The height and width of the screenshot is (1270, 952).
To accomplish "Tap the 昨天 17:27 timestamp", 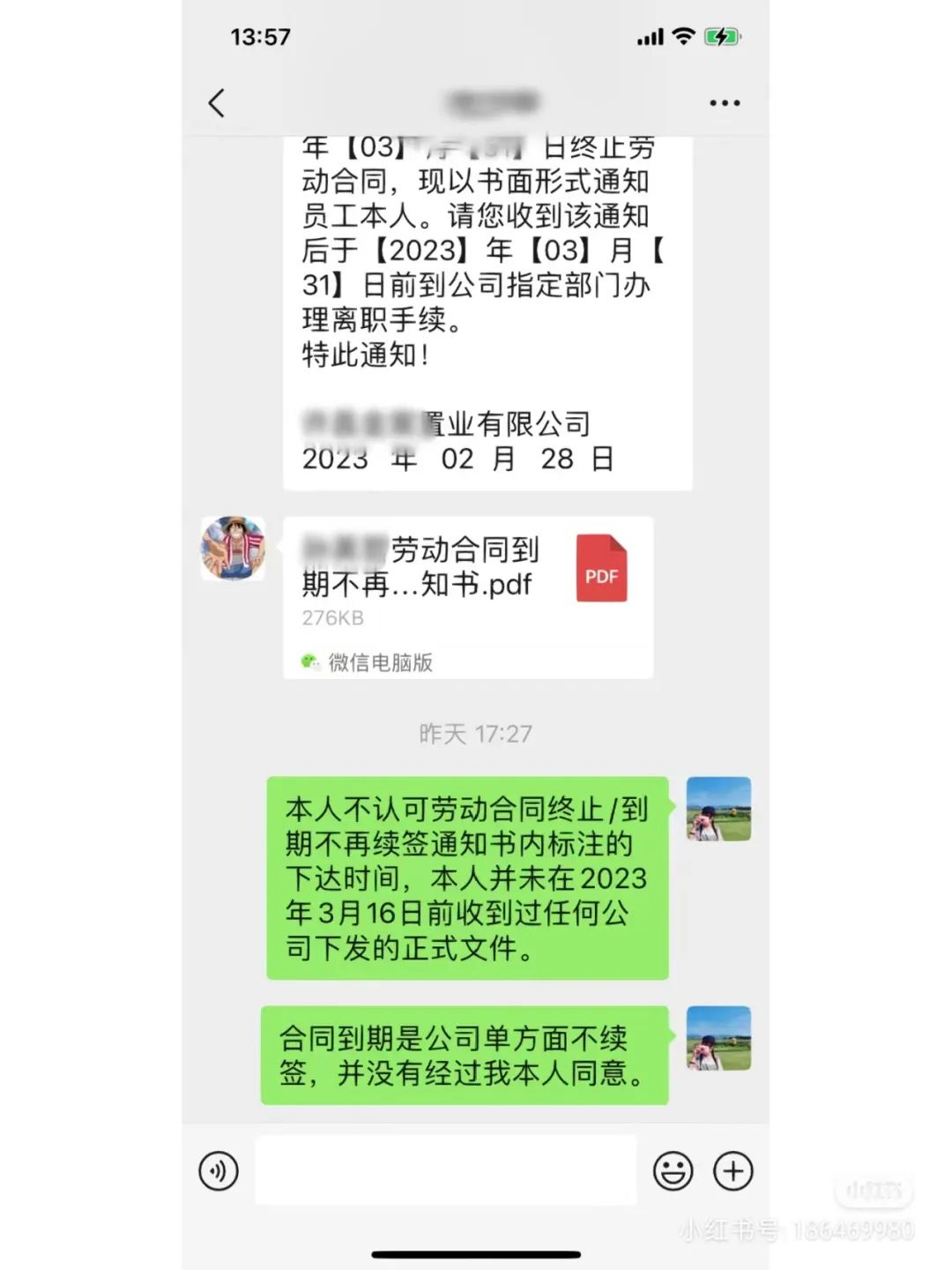I will 476,733.
